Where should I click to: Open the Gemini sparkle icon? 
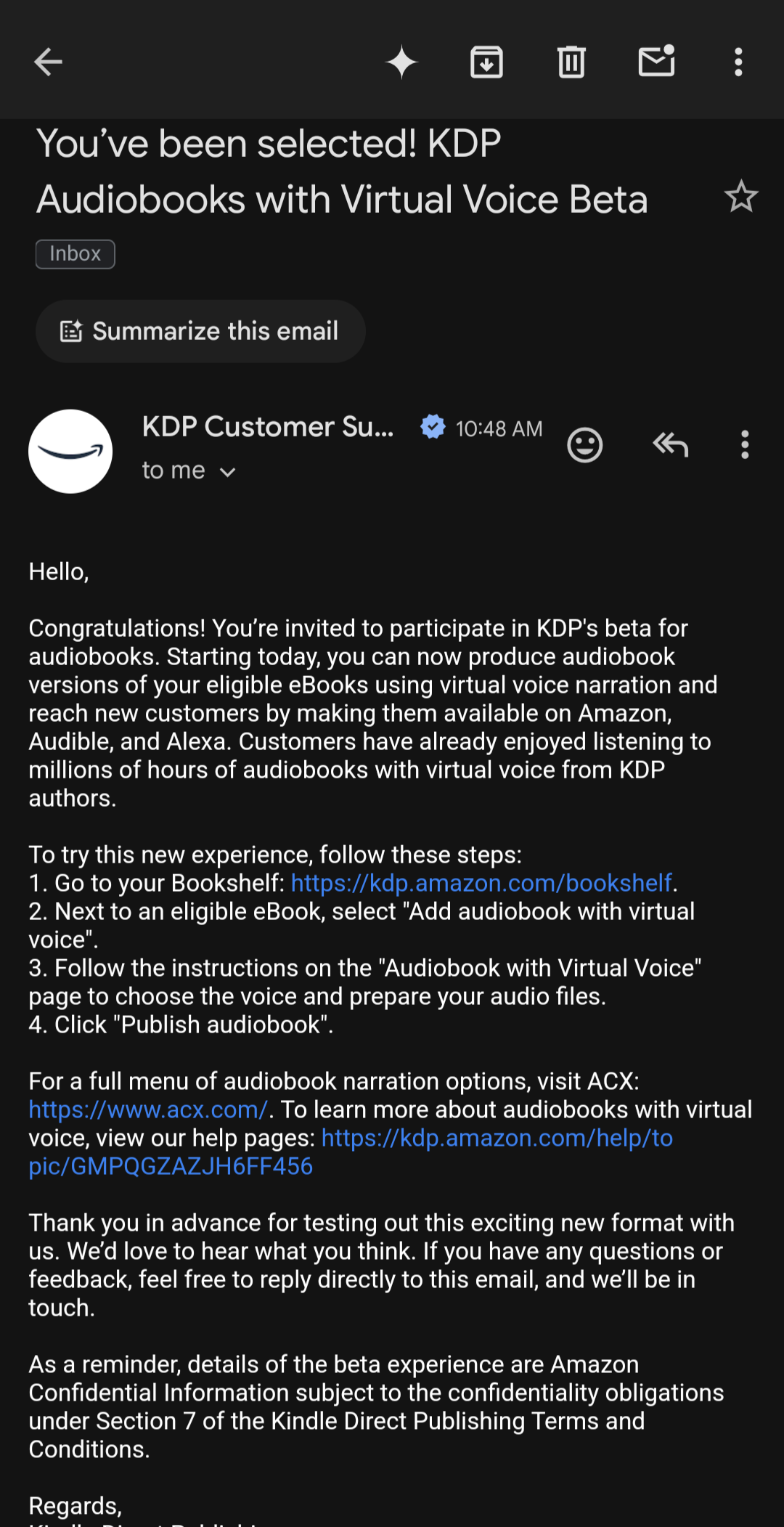pos(401,62)
